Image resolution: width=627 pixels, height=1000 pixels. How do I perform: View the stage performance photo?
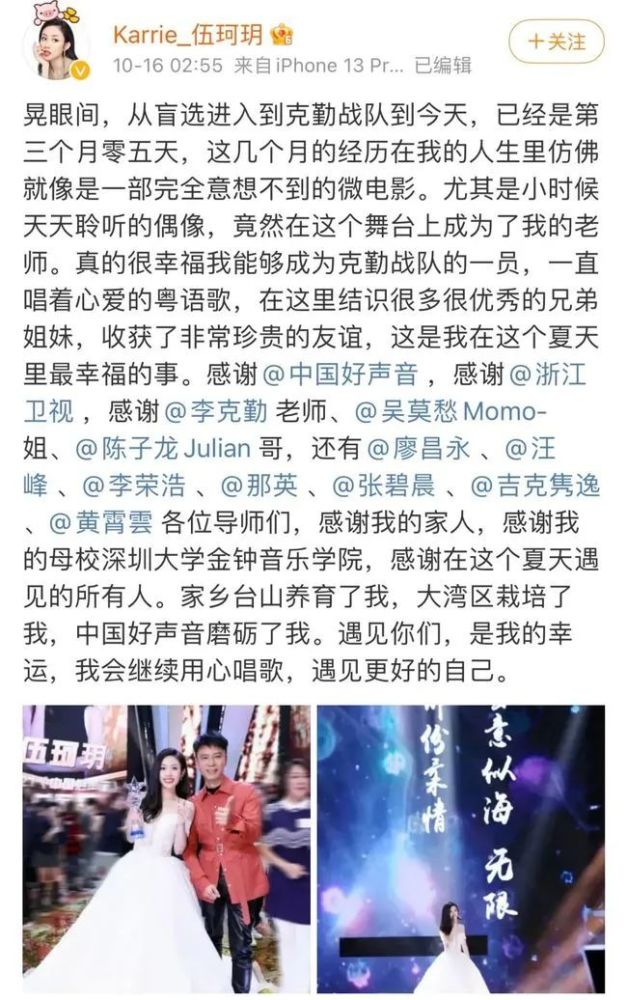tap(461, 848)
